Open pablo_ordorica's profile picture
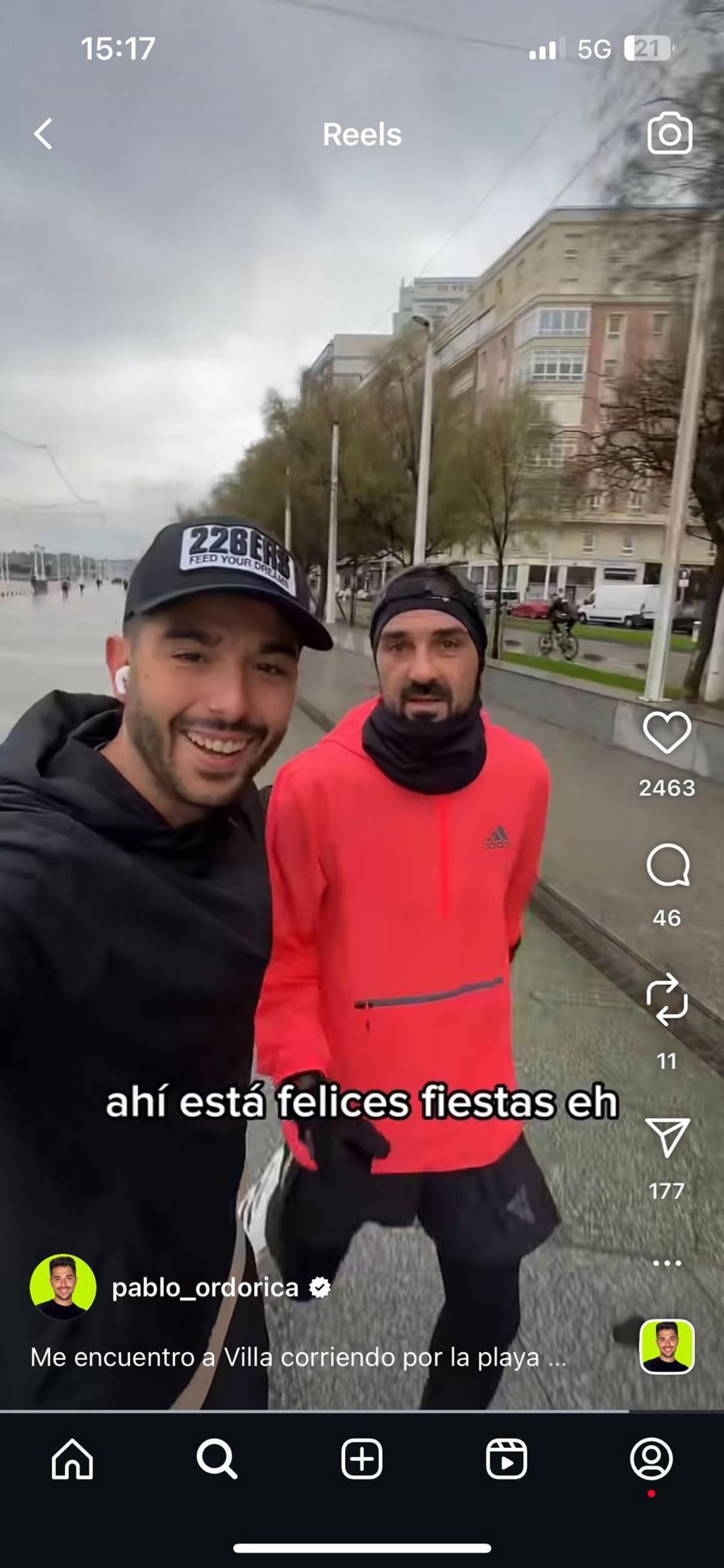724x1568 pixels. pyautogui.click(x=63, y=1287)
